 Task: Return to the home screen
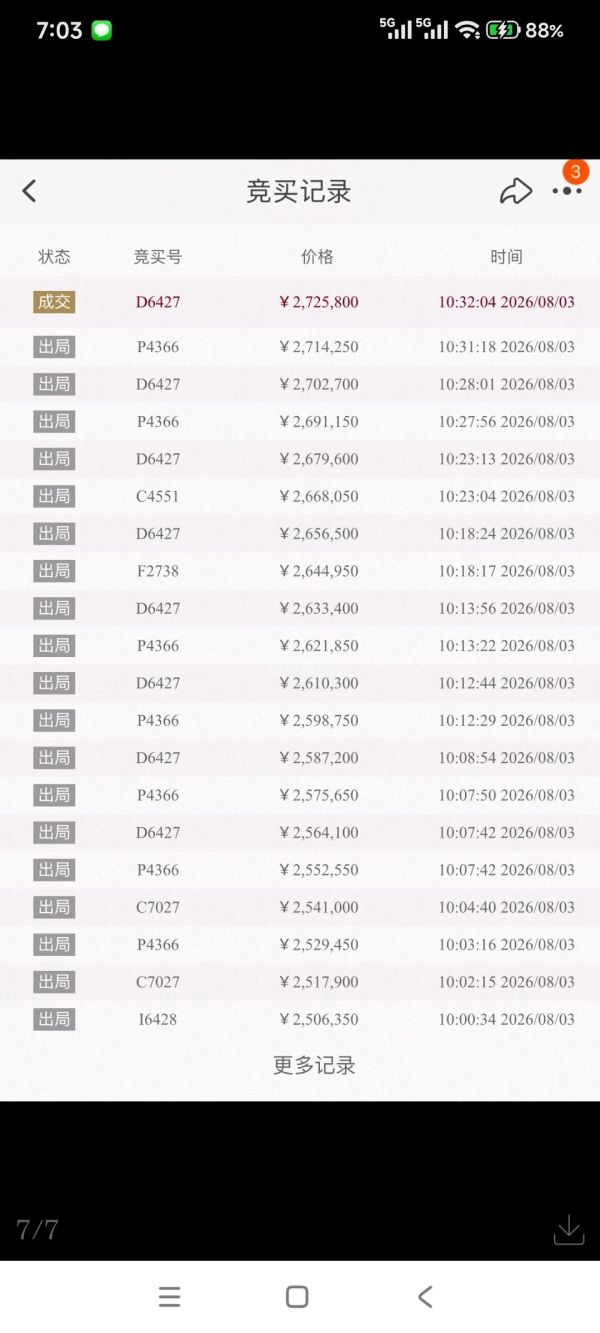pos(297,1297)
